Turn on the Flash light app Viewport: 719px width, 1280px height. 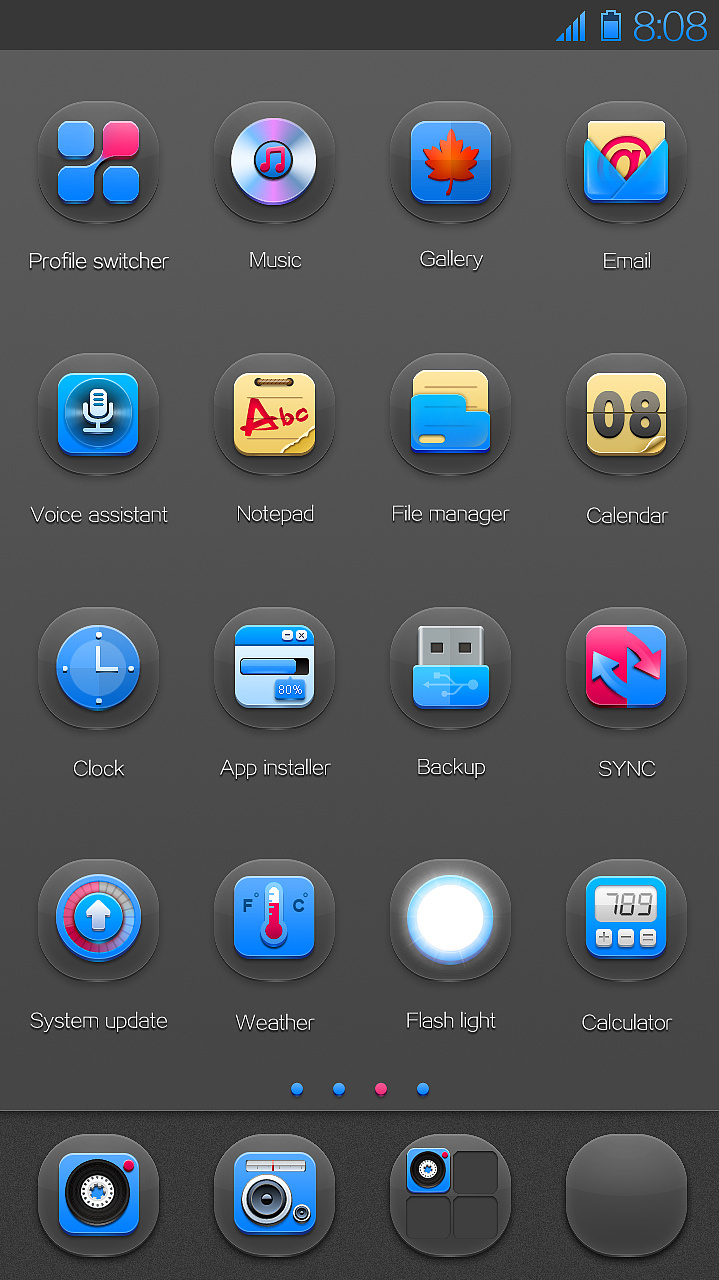(450, 920)
